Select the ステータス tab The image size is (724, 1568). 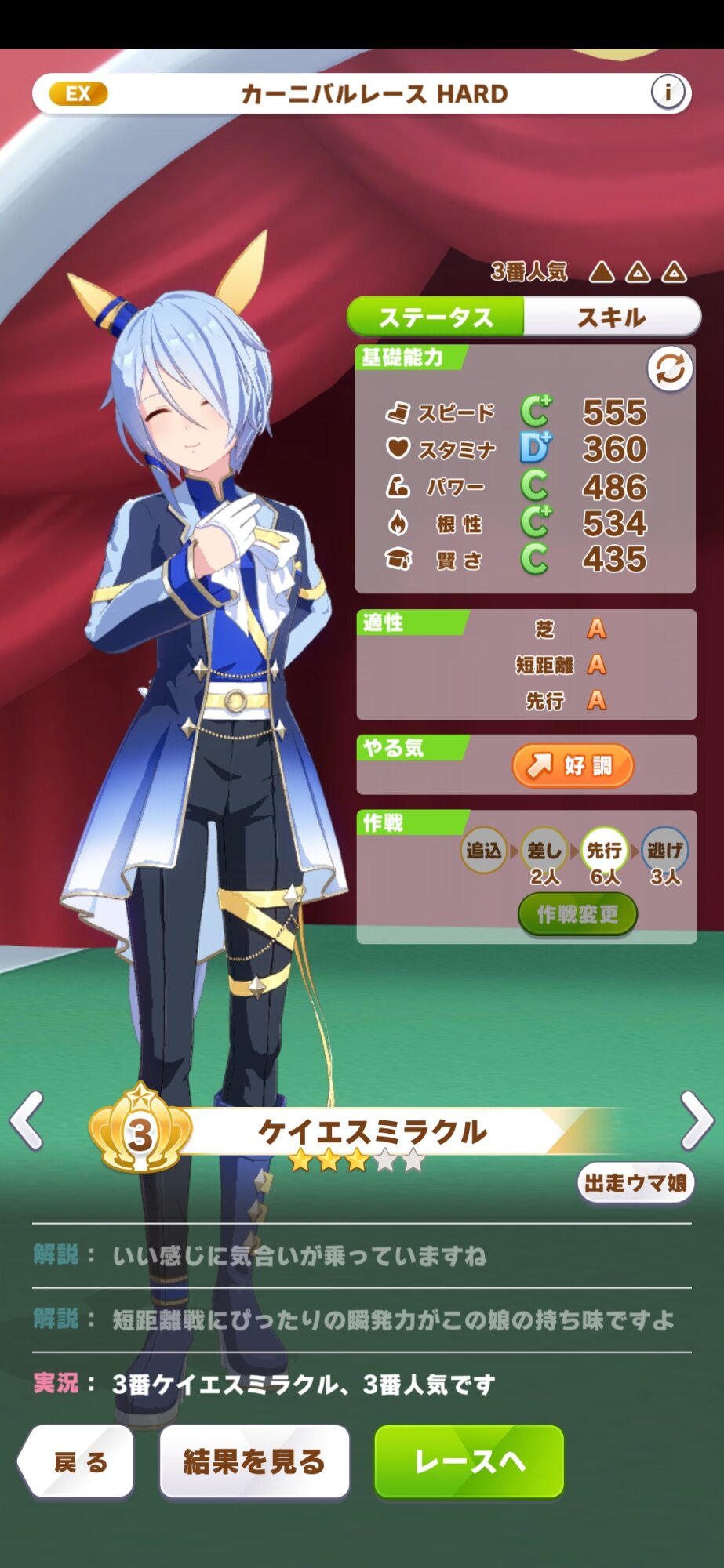point(436,318)
